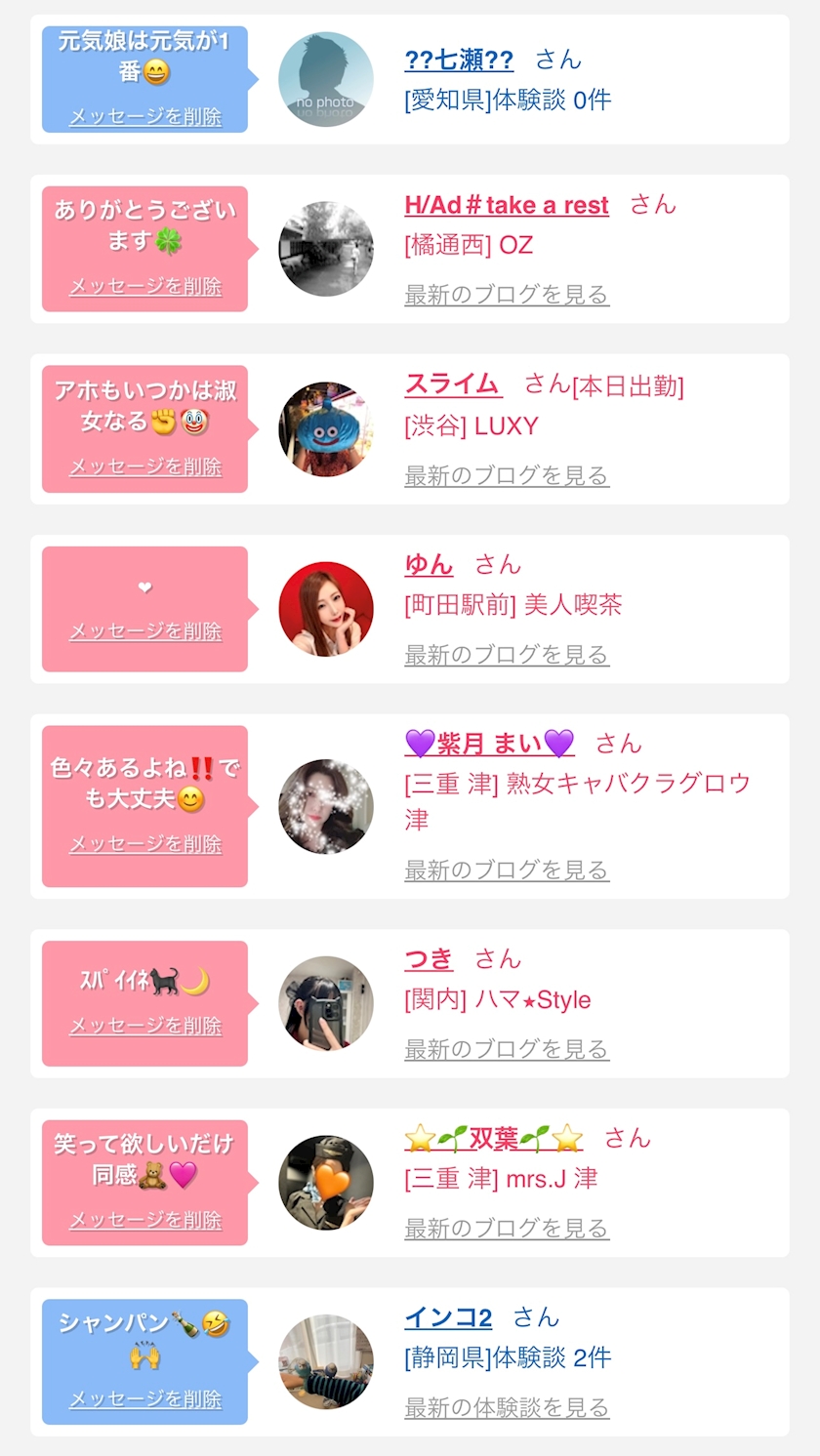Image resolution: width=820 pixels, height=1456 pixels.
Task: Open インコ2 profile link
Action: click(448, 1317)
